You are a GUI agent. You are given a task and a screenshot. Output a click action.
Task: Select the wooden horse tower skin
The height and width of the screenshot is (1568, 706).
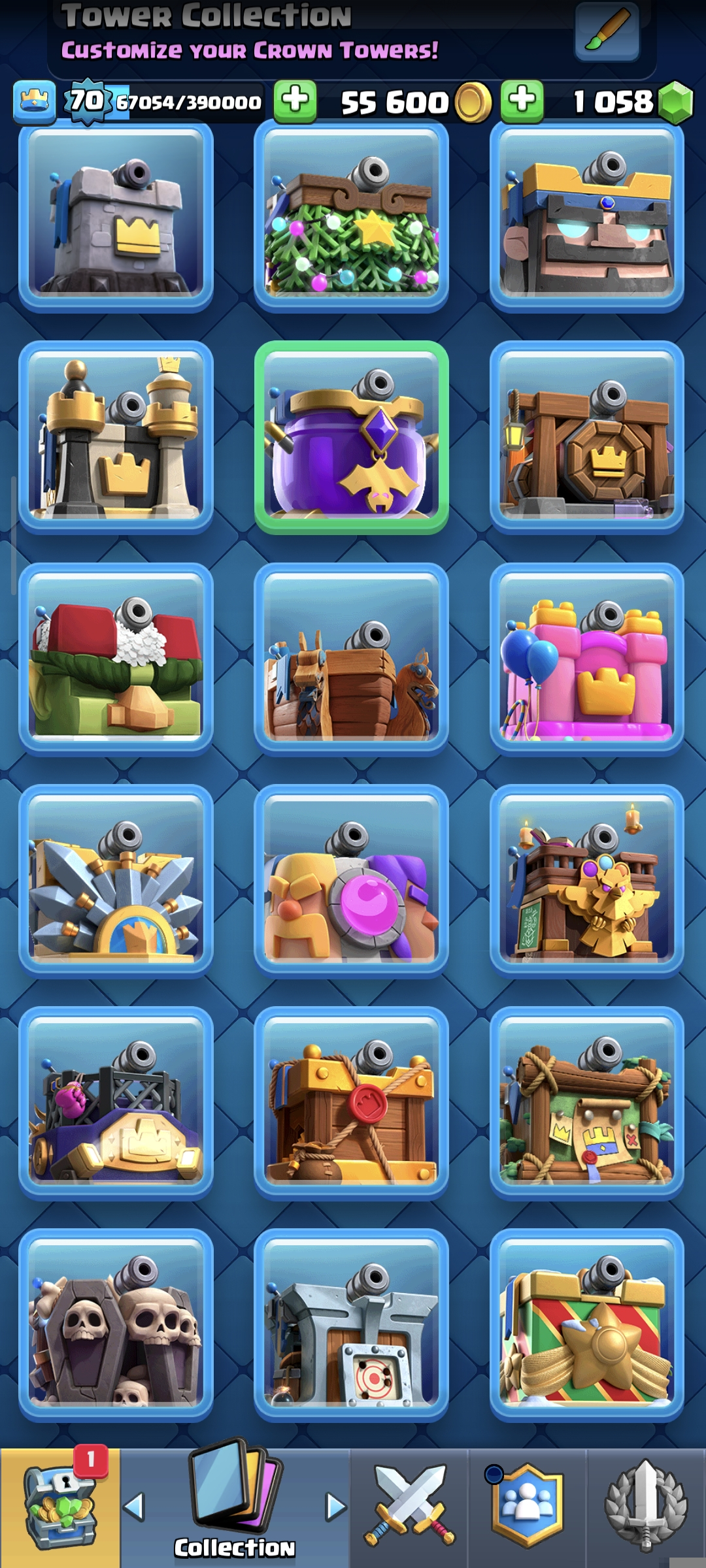[351, 660]
